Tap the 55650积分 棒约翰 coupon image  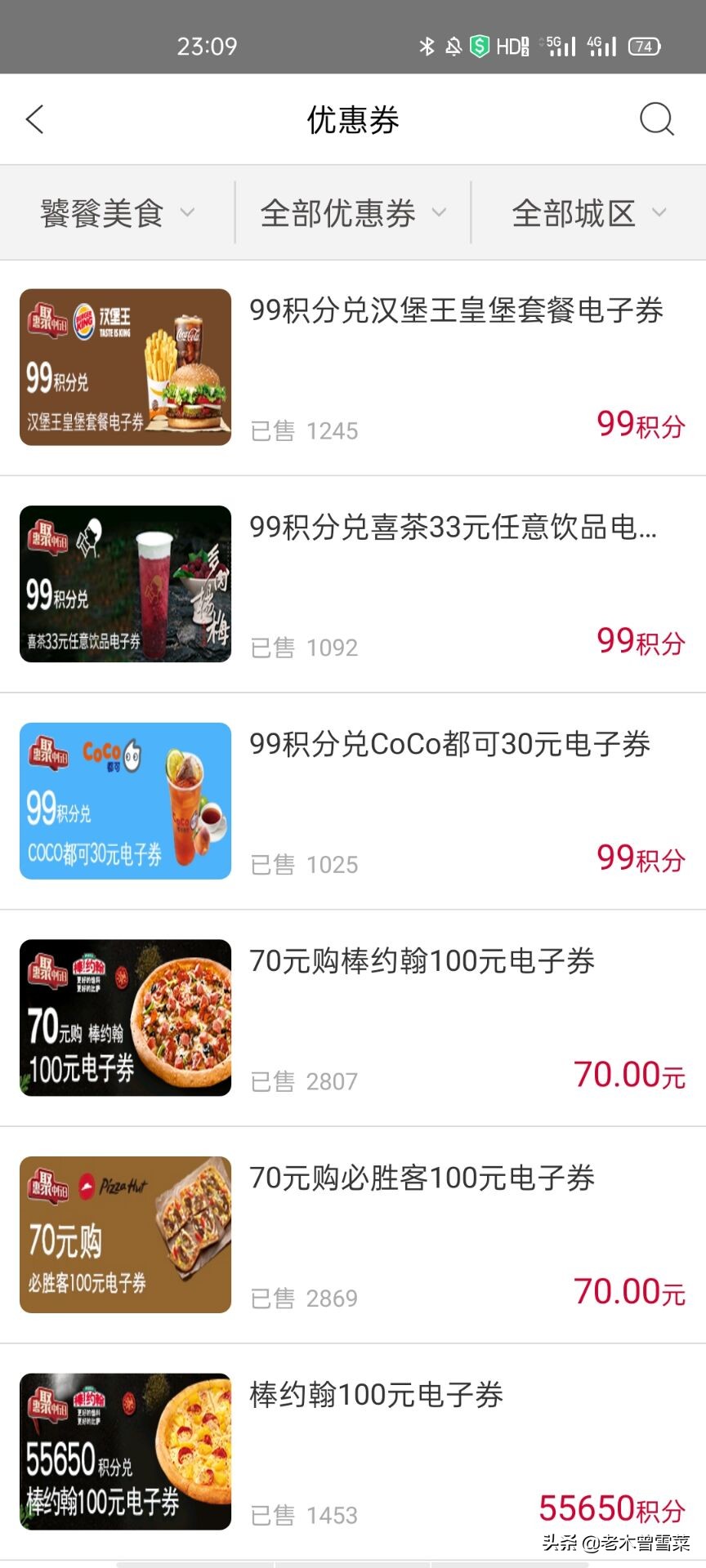pos(124,1452)
